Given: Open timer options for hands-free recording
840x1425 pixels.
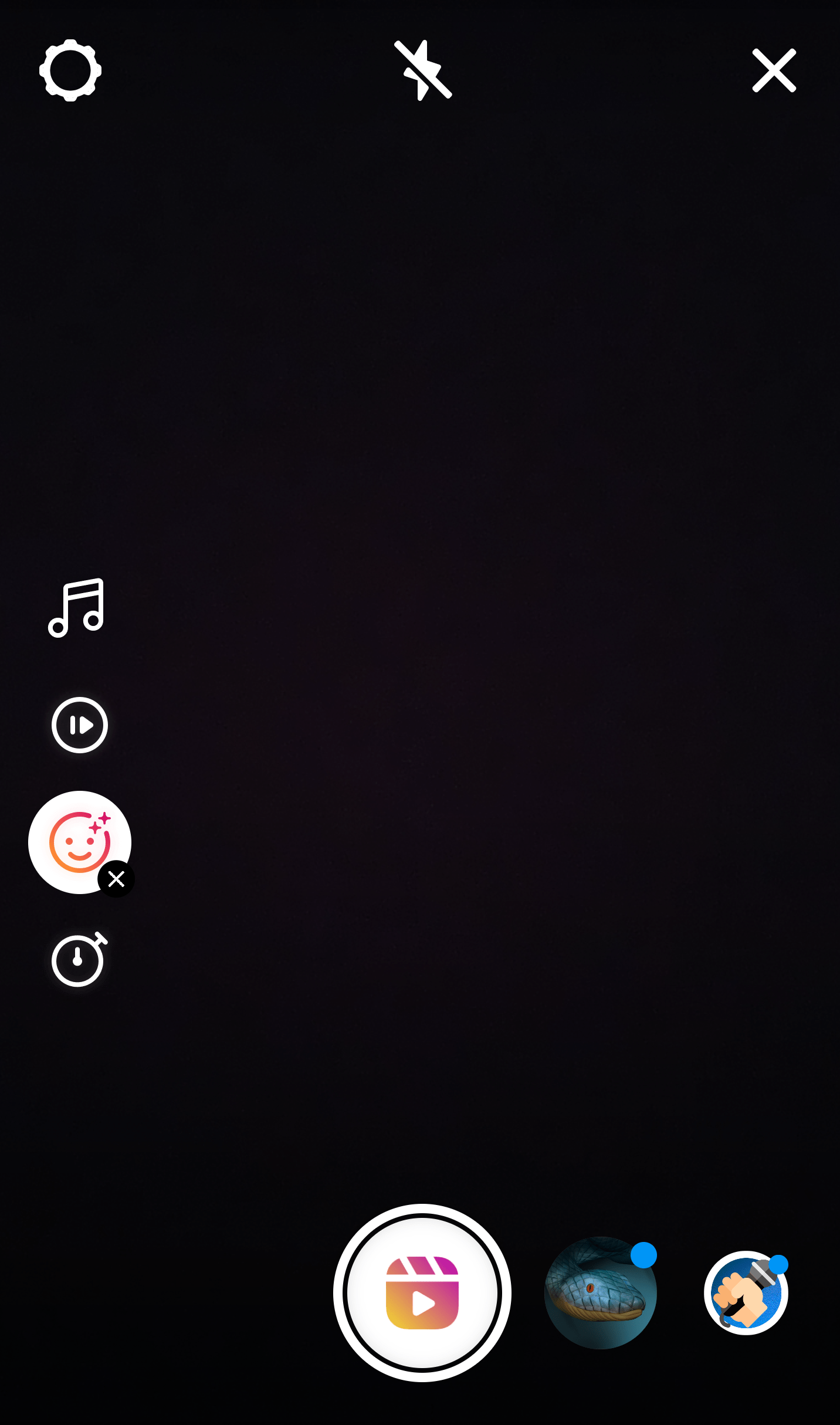Looking at the screenshot, I should tap(78, 960).
